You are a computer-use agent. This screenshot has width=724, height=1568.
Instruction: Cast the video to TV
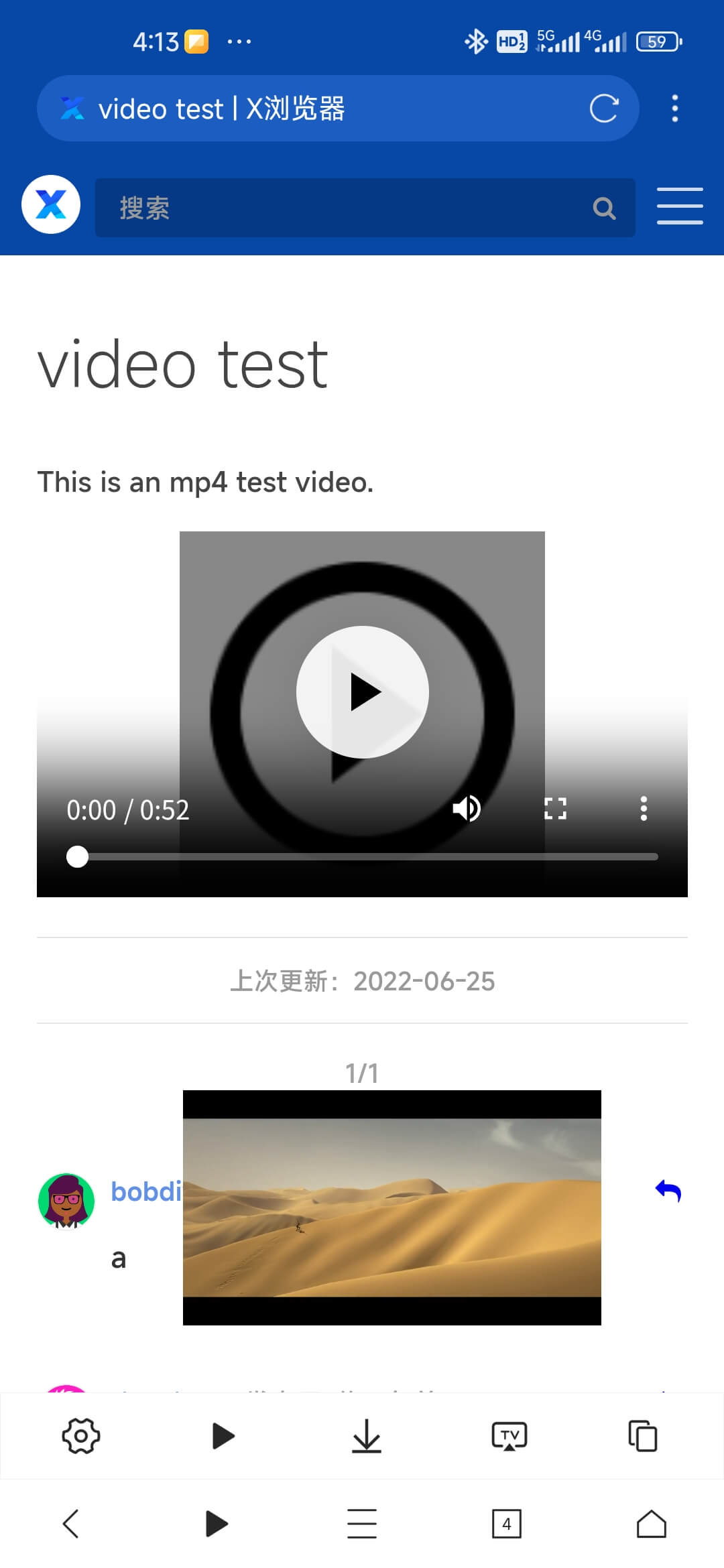[509, 1436]
